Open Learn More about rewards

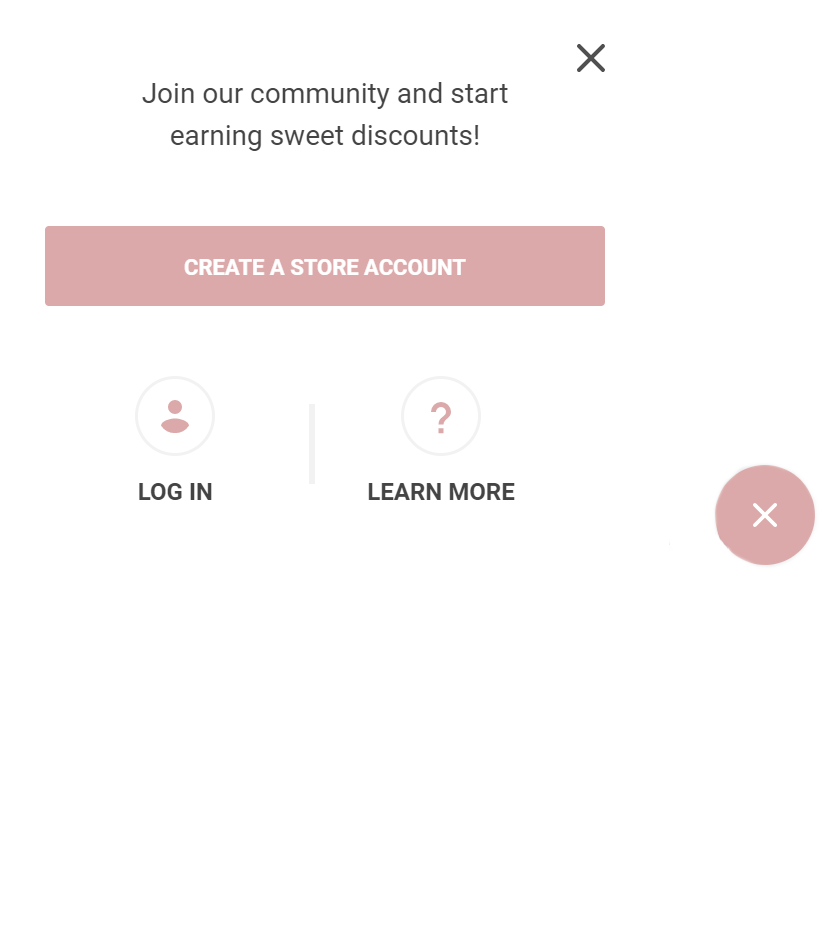[x=441, y=440]
